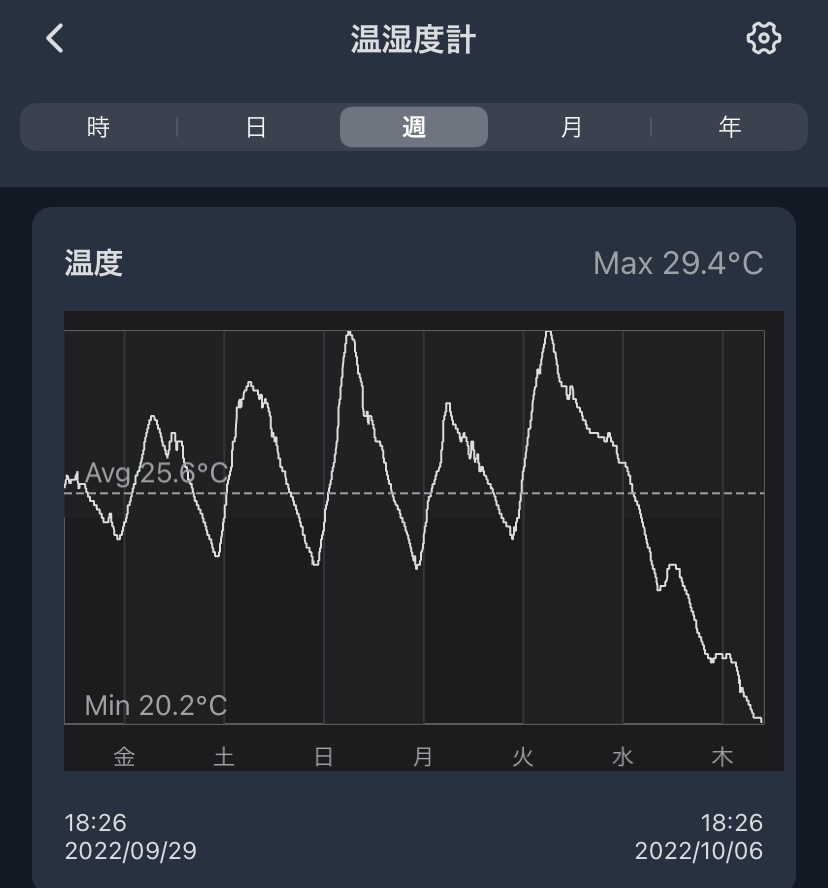Select the 週 (week) view

414,127
